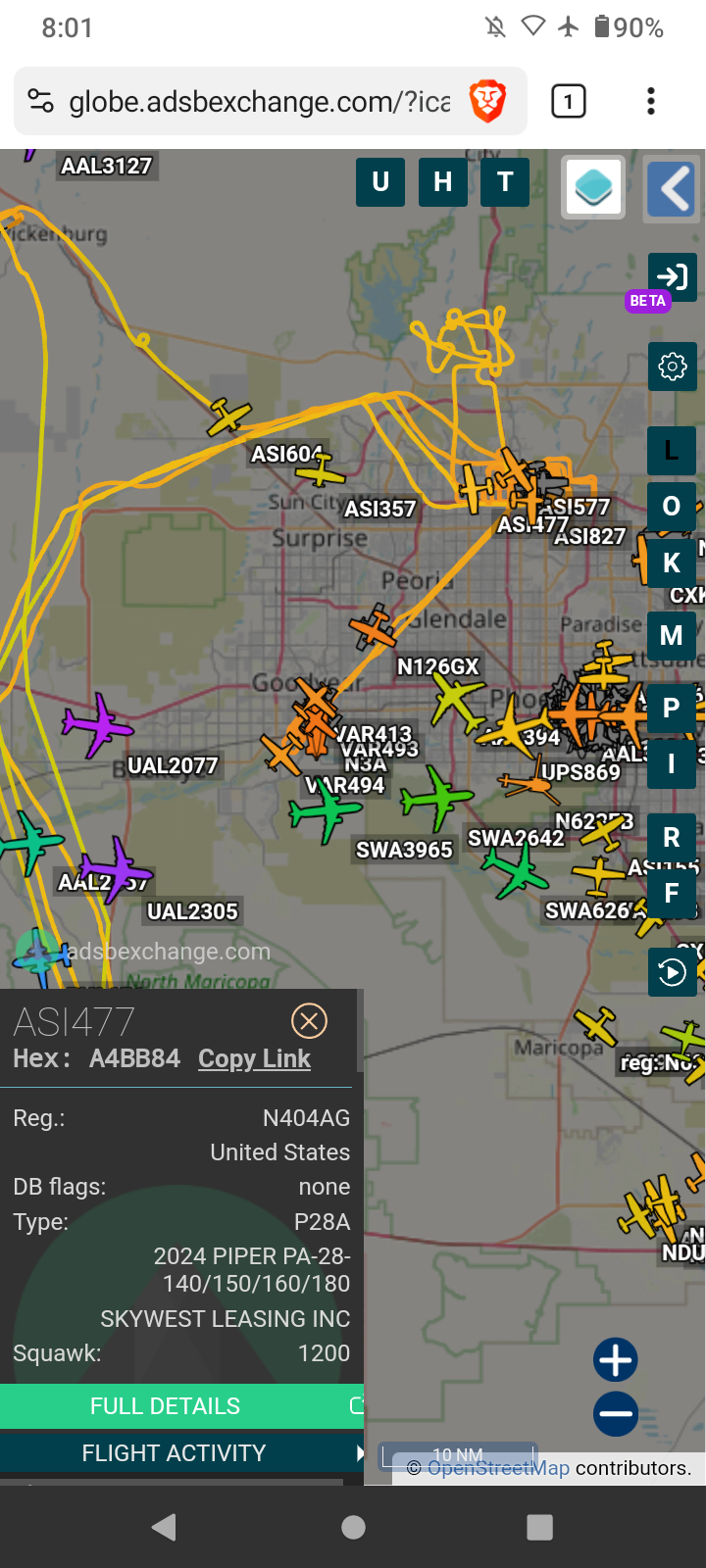Tap the browser address bar URL

260,101
